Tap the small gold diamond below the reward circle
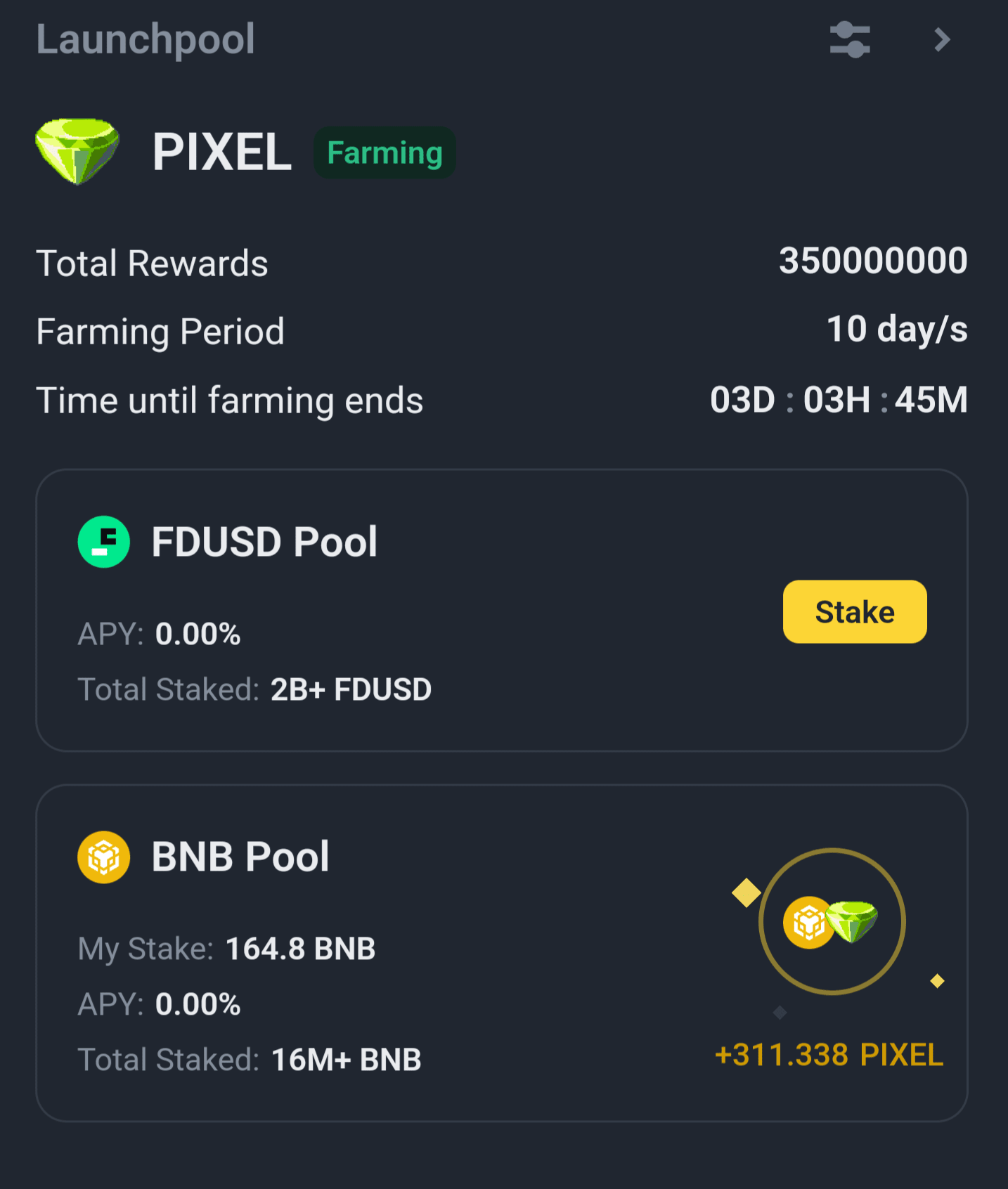The width and height of the screenshot is (1008, 1189). click(x=780, y=1013)
